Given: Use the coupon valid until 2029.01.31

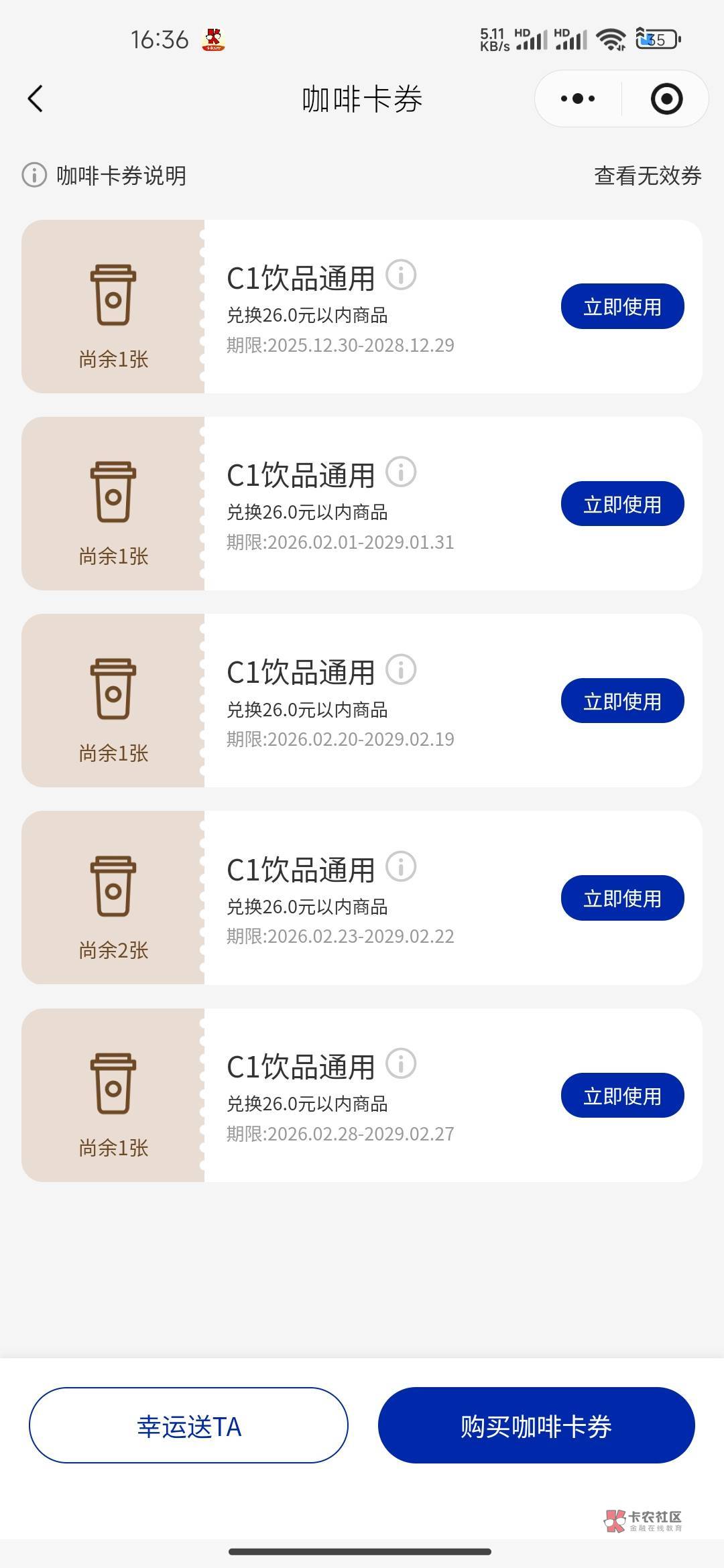Looking at the screenshot, I should pos(622,504).
